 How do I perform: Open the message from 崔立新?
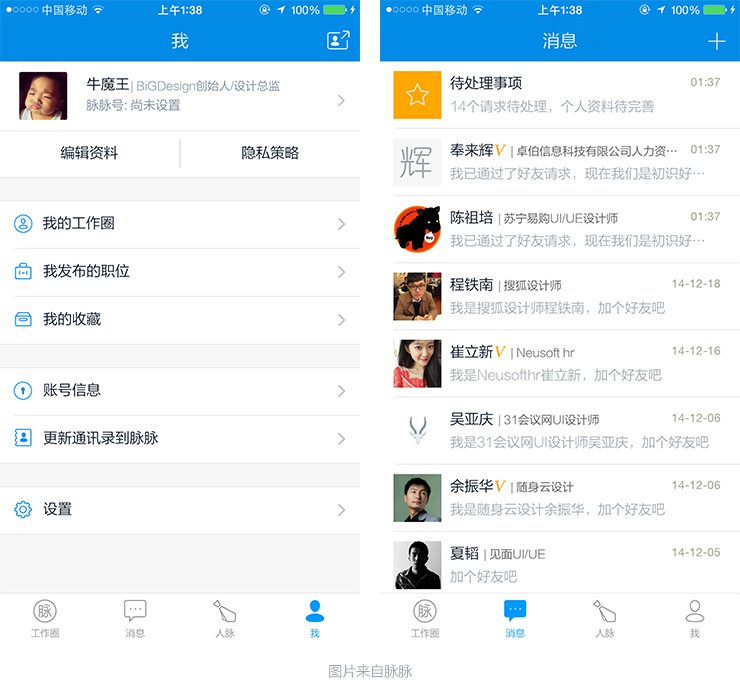(560, 363)
